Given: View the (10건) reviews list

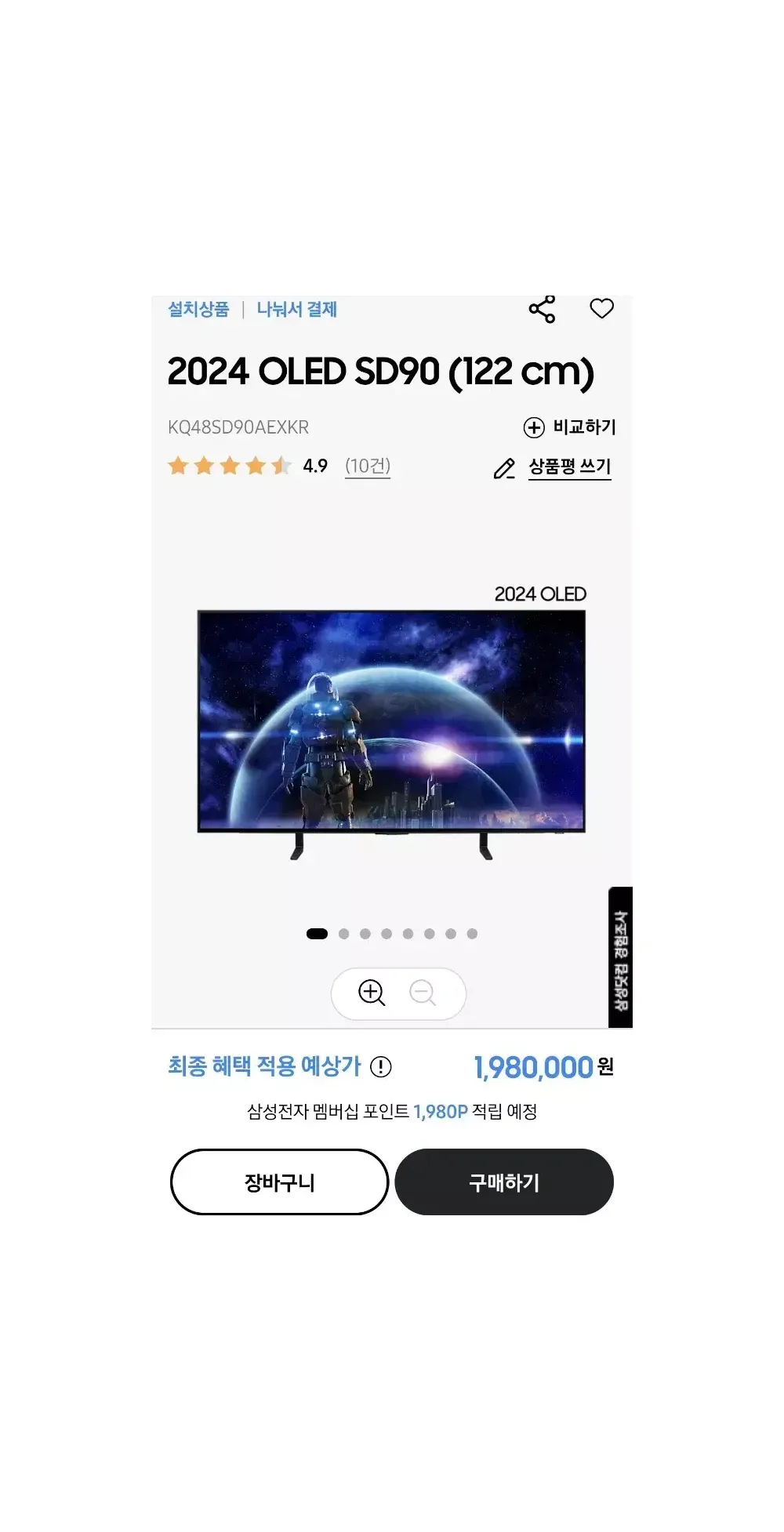Looking at the screenshot, I should (368, 466).
